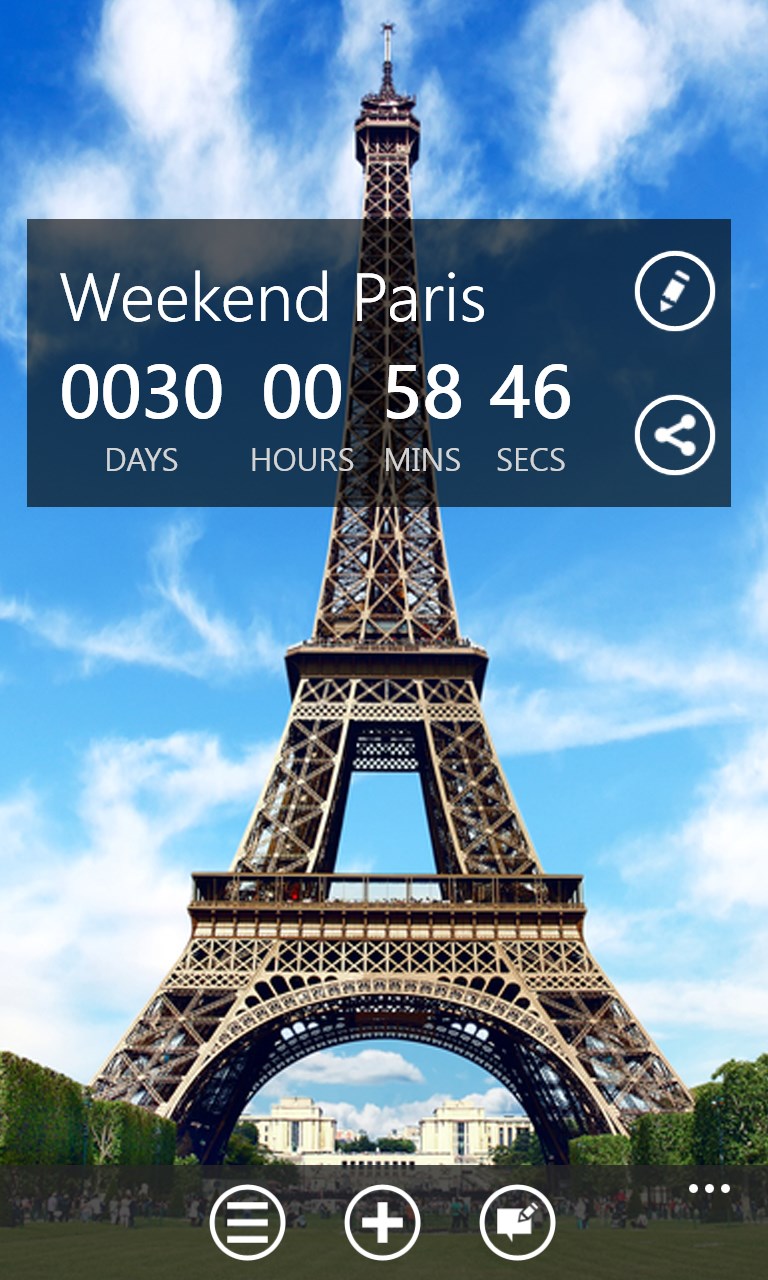Open the feedback message icon in app bar

coord(518,1221)
